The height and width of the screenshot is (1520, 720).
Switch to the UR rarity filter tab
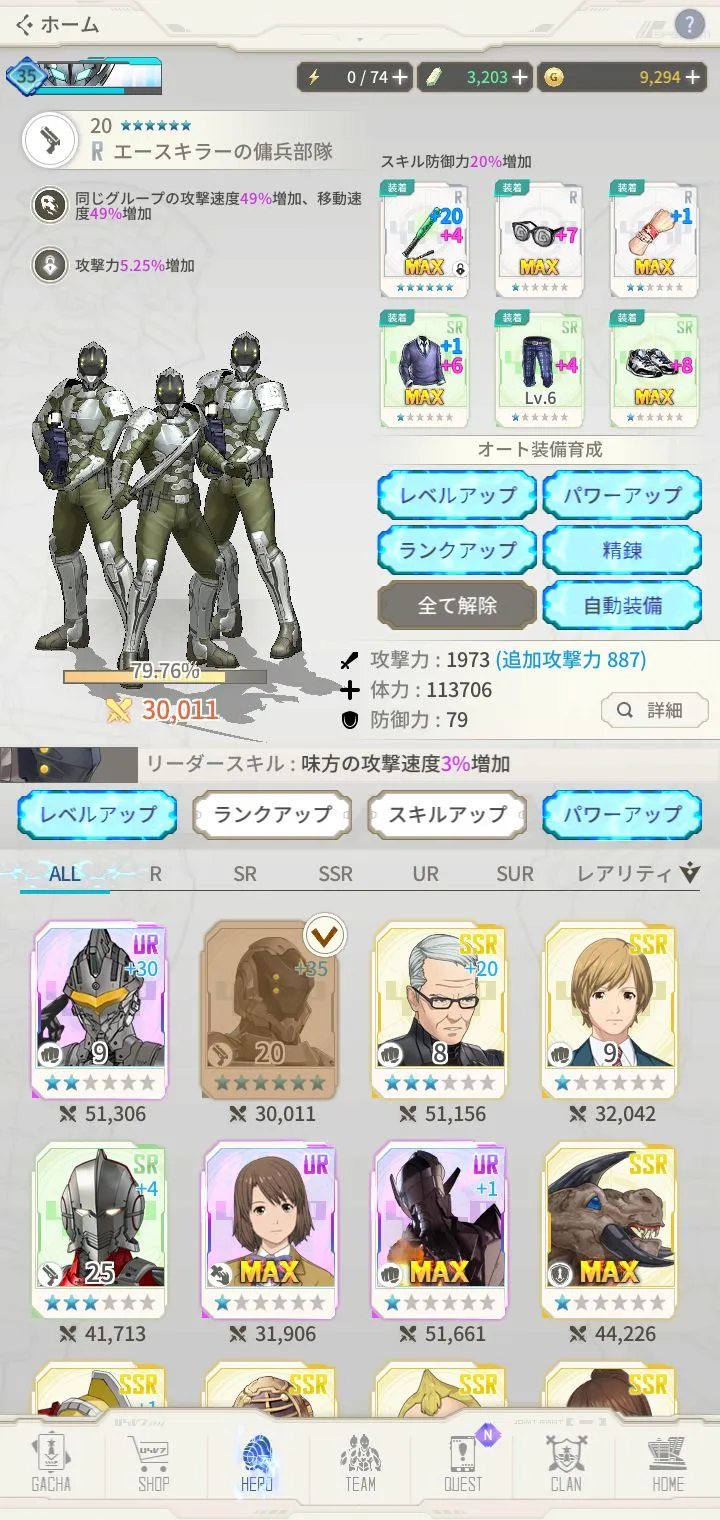(425, 874)
